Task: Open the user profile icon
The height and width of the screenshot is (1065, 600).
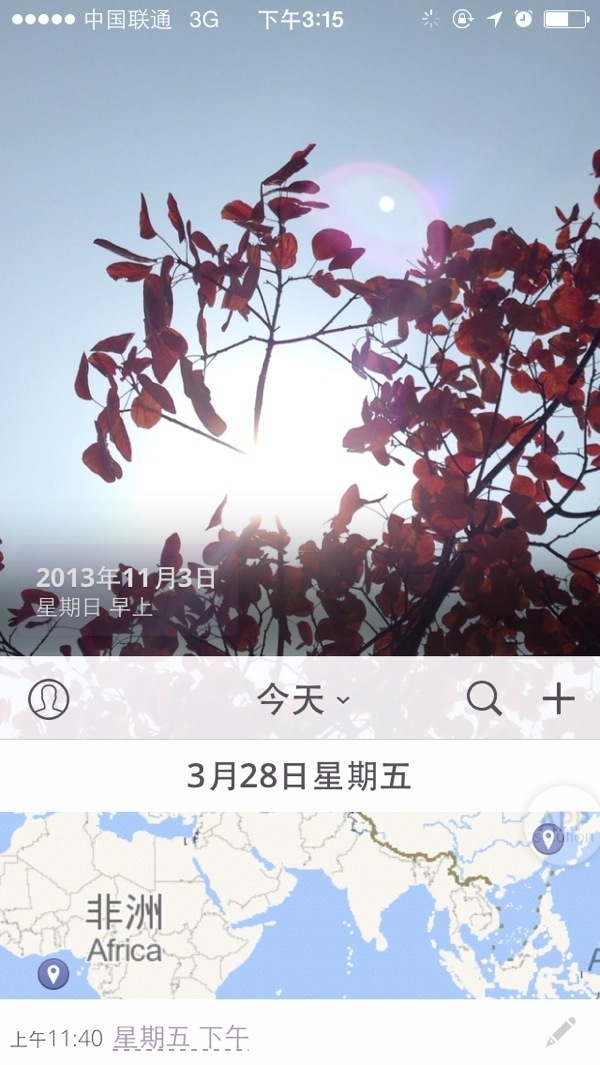Action: point(49,699)
